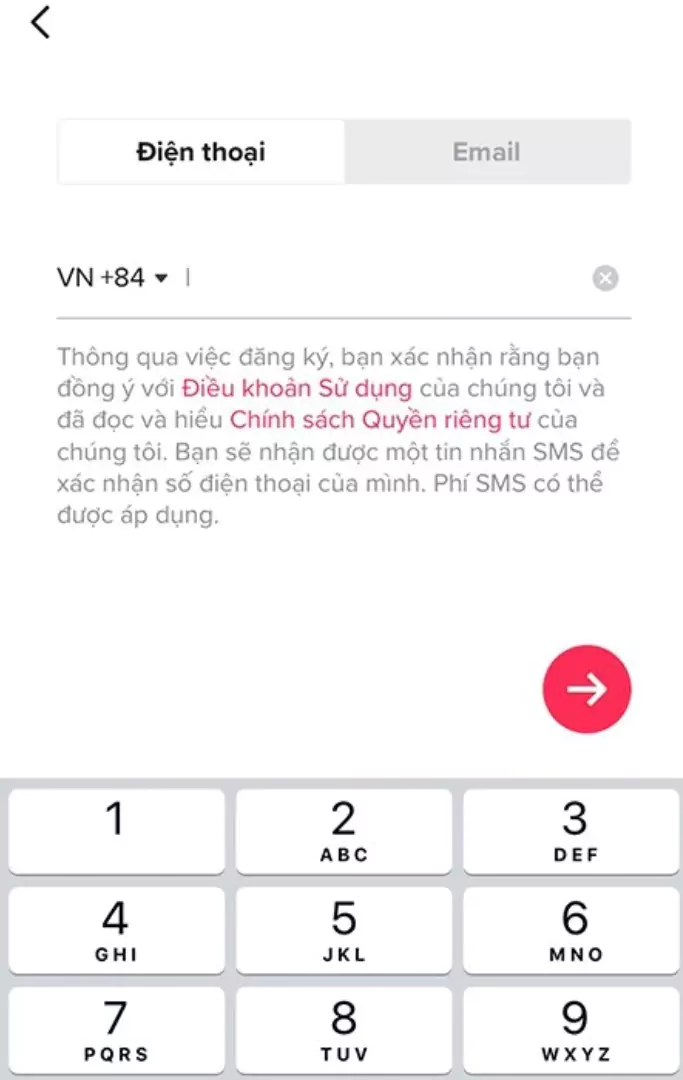Tap the red arrow button to continue
Screen dimensions: 683x1080
coord(587,689)
